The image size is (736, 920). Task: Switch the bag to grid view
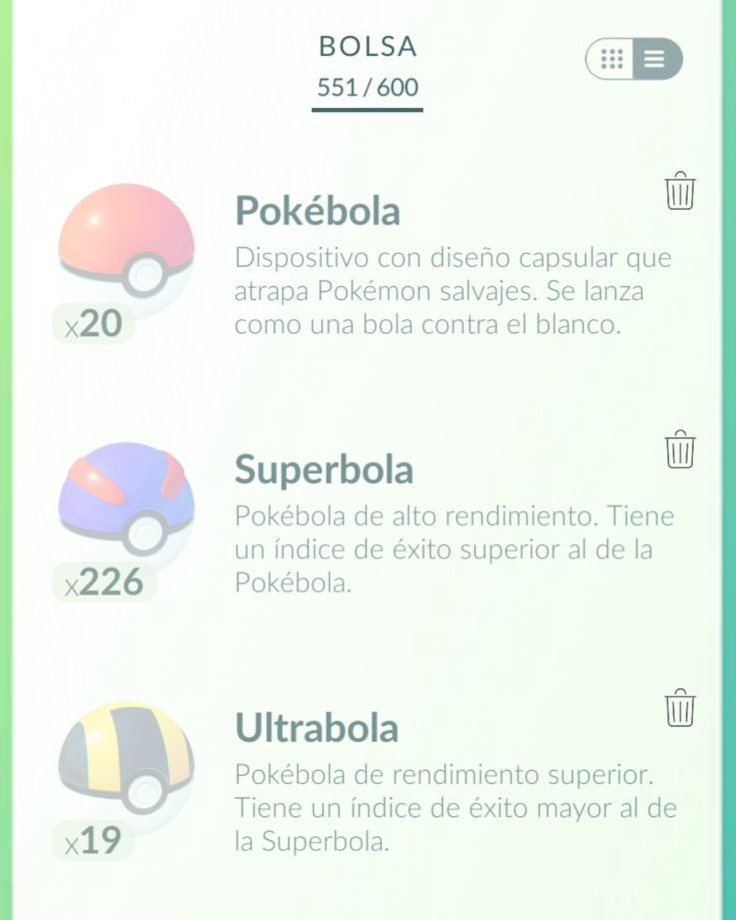coord(612,59)
